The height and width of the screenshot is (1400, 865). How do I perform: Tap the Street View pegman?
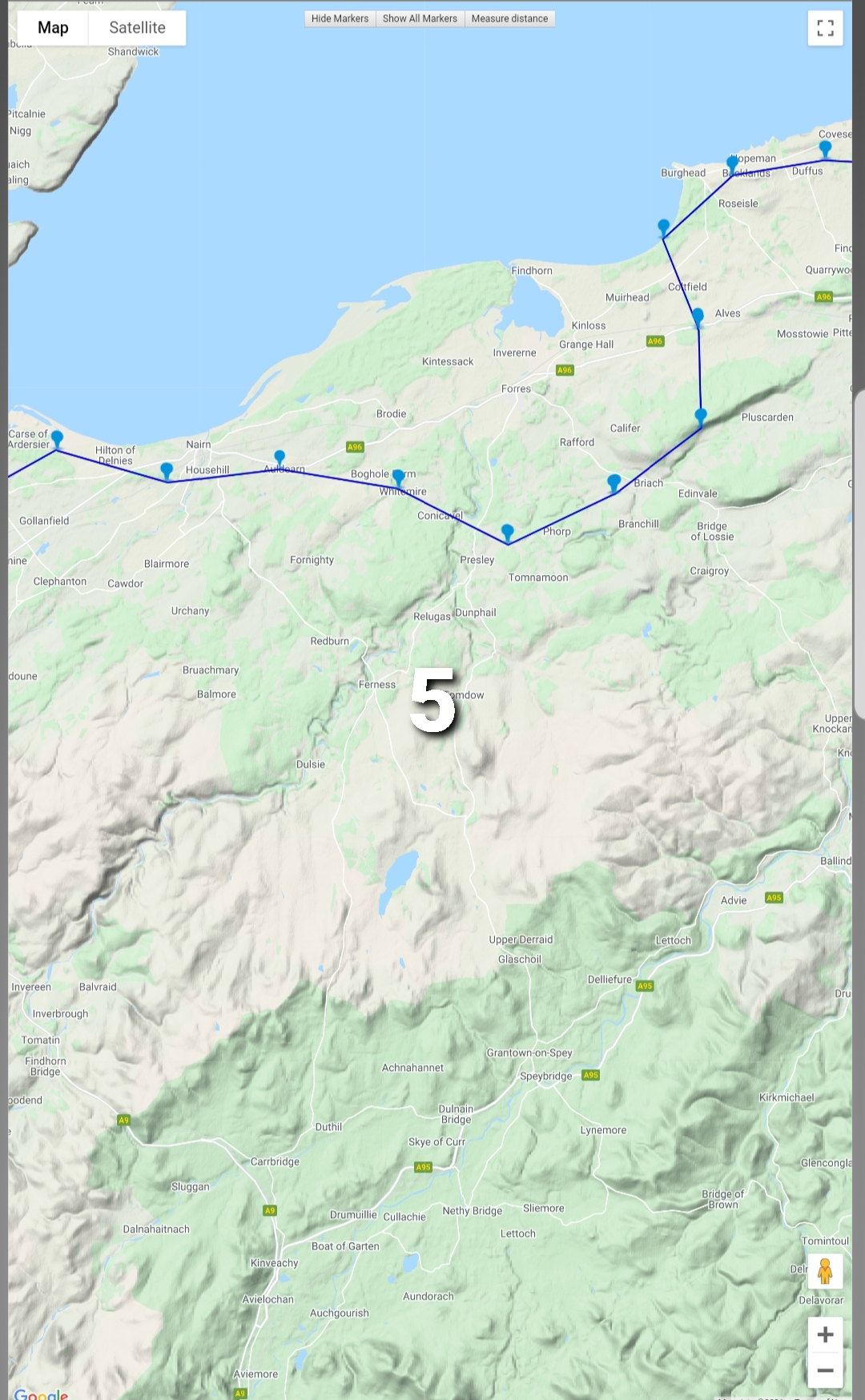825,1271
